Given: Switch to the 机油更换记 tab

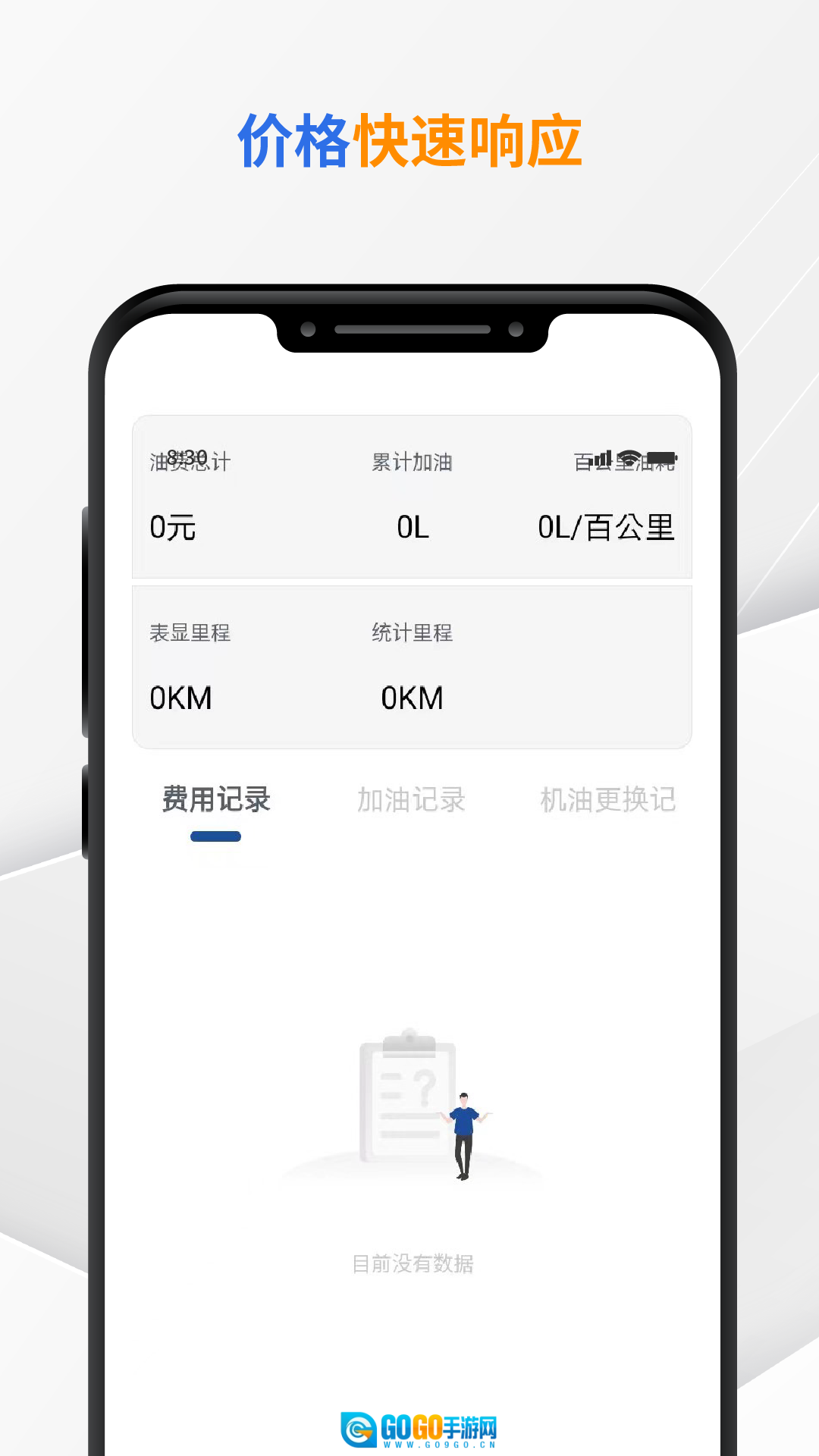Looking at the screenshot, I should coord(608,800).
